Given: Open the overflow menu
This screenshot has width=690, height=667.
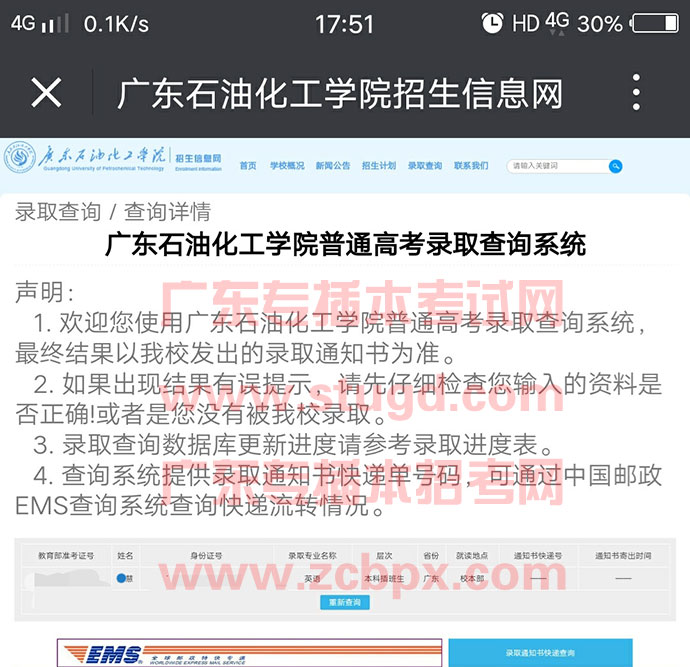Looking at the screenshot, I should pos(636,93).
